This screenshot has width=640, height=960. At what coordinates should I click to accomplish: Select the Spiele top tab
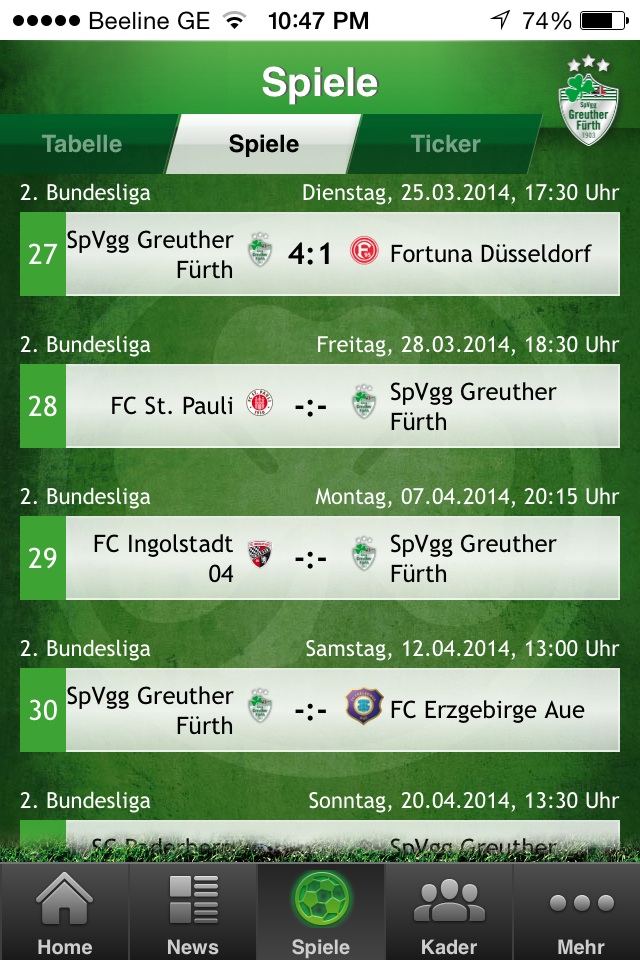tap(264, 144)
